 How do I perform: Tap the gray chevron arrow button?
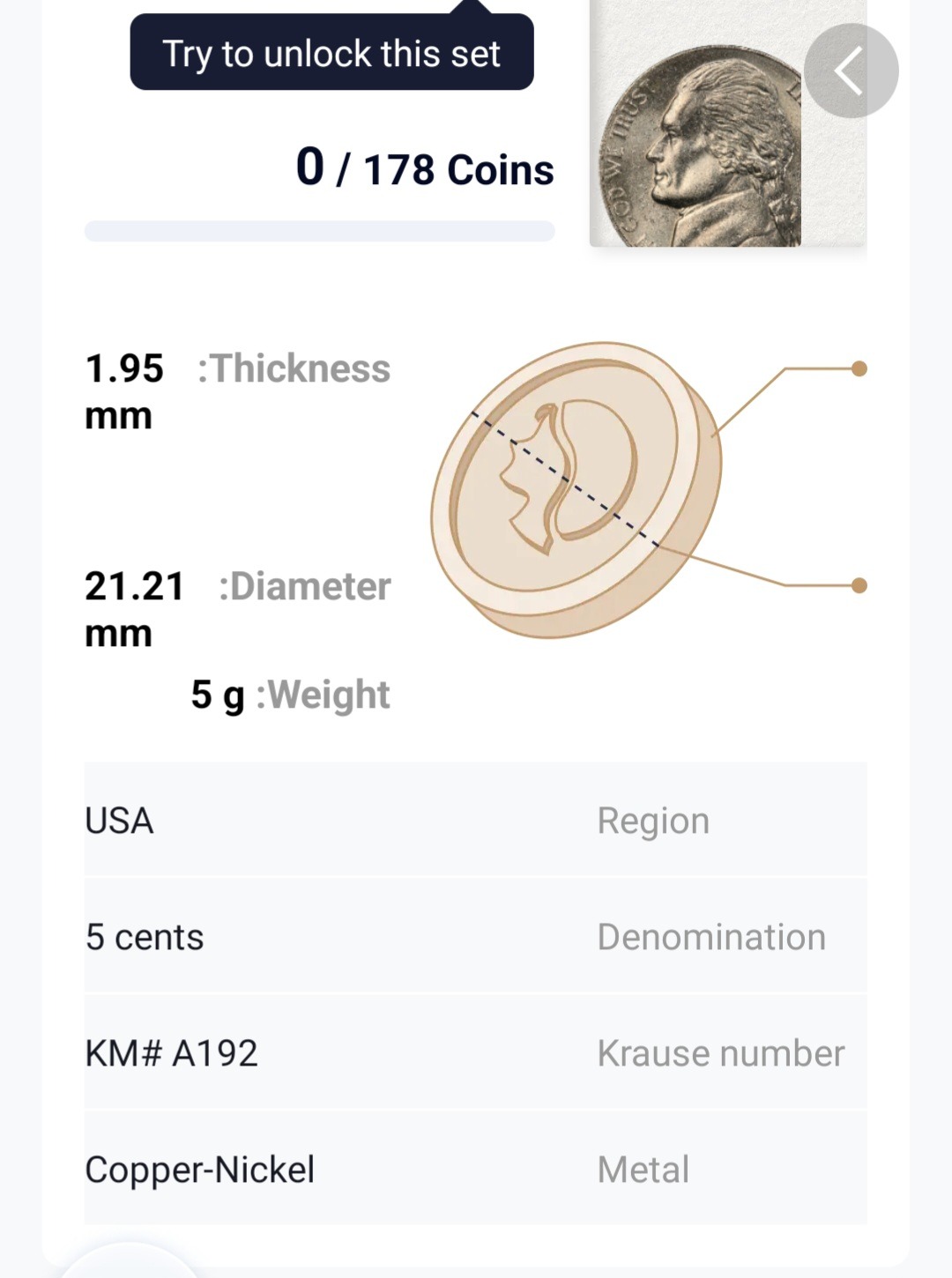(851, 71)
